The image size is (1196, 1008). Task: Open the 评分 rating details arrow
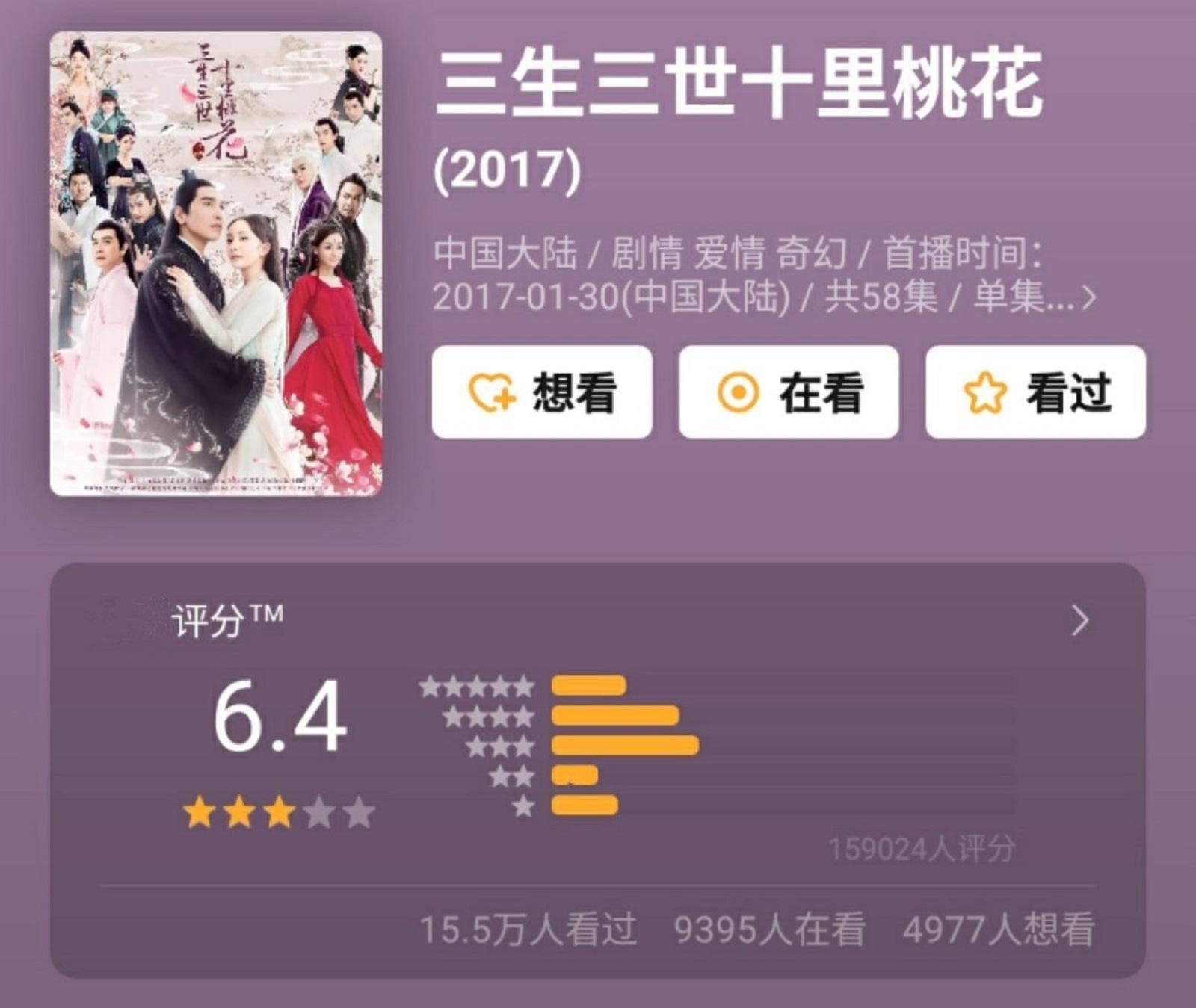1079,621
